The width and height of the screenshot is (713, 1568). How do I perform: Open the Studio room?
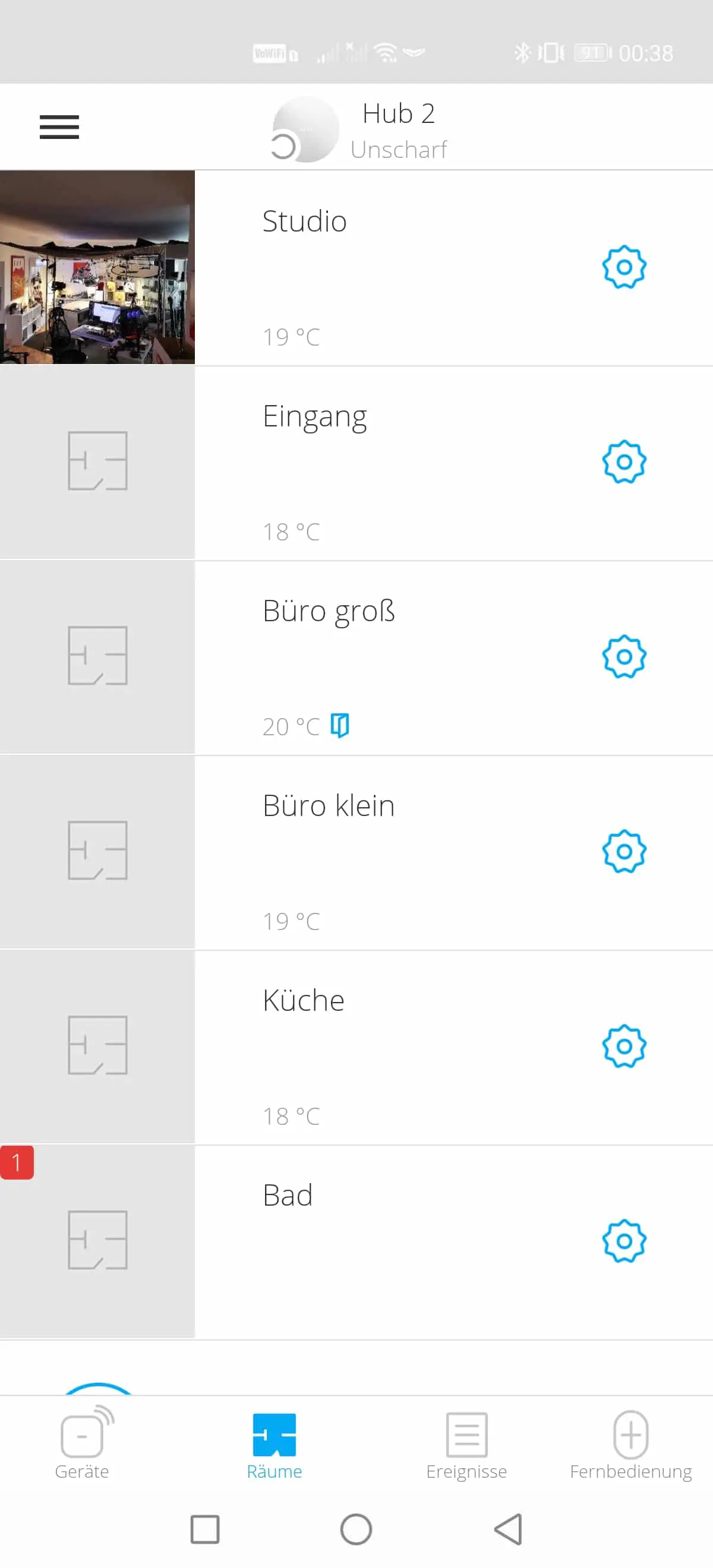356,268
